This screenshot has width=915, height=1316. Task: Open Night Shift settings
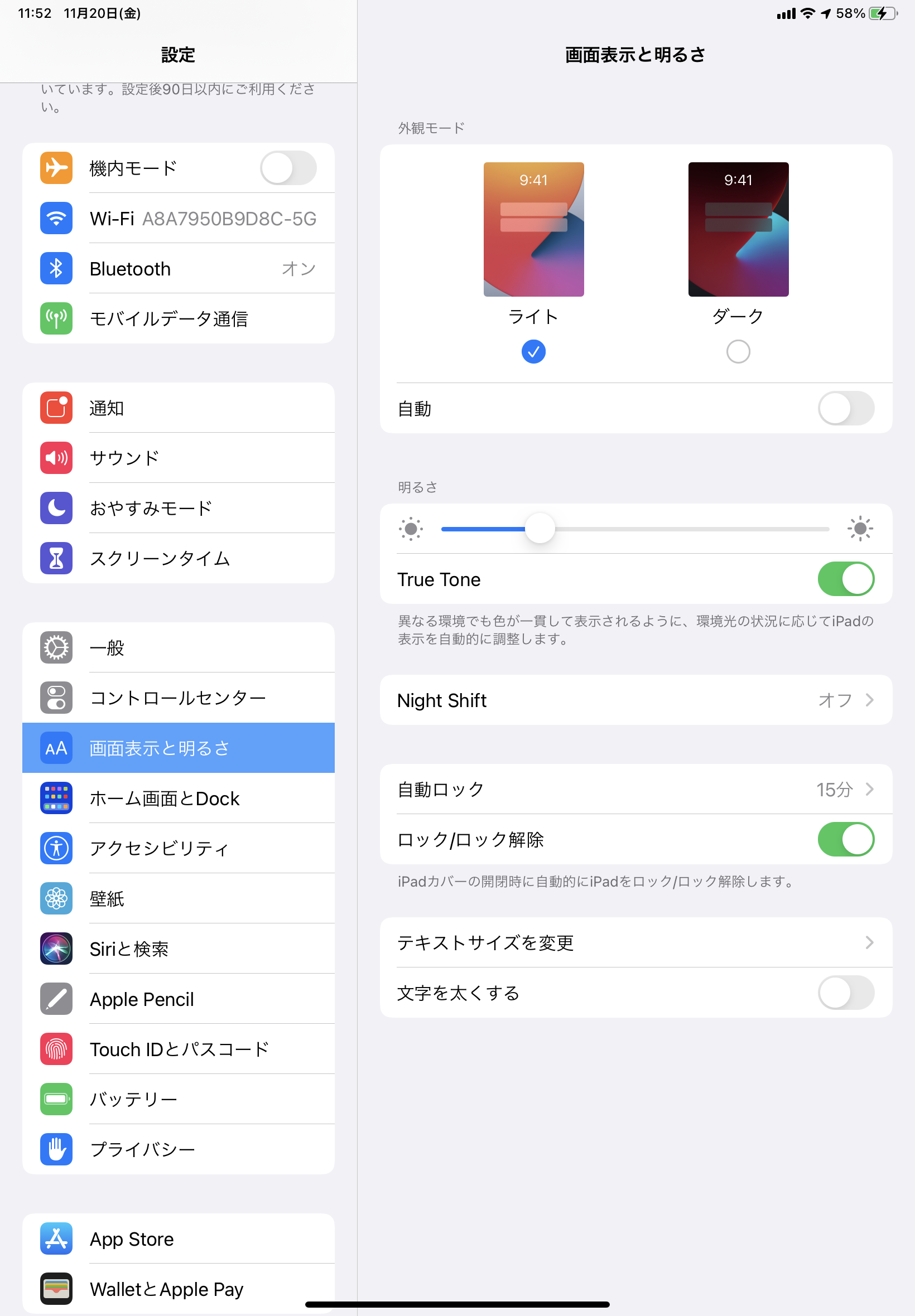pos(635,700)
